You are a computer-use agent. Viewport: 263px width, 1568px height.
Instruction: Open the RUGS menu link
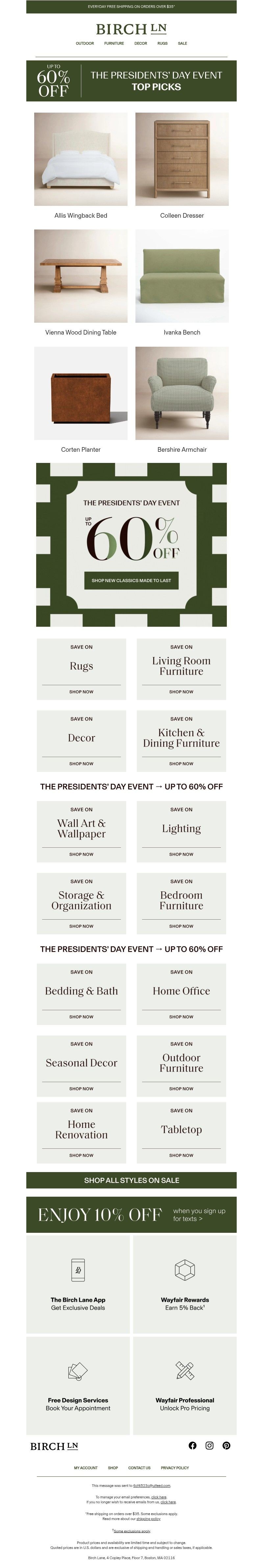pyautogui.click(x=162, y=43)
